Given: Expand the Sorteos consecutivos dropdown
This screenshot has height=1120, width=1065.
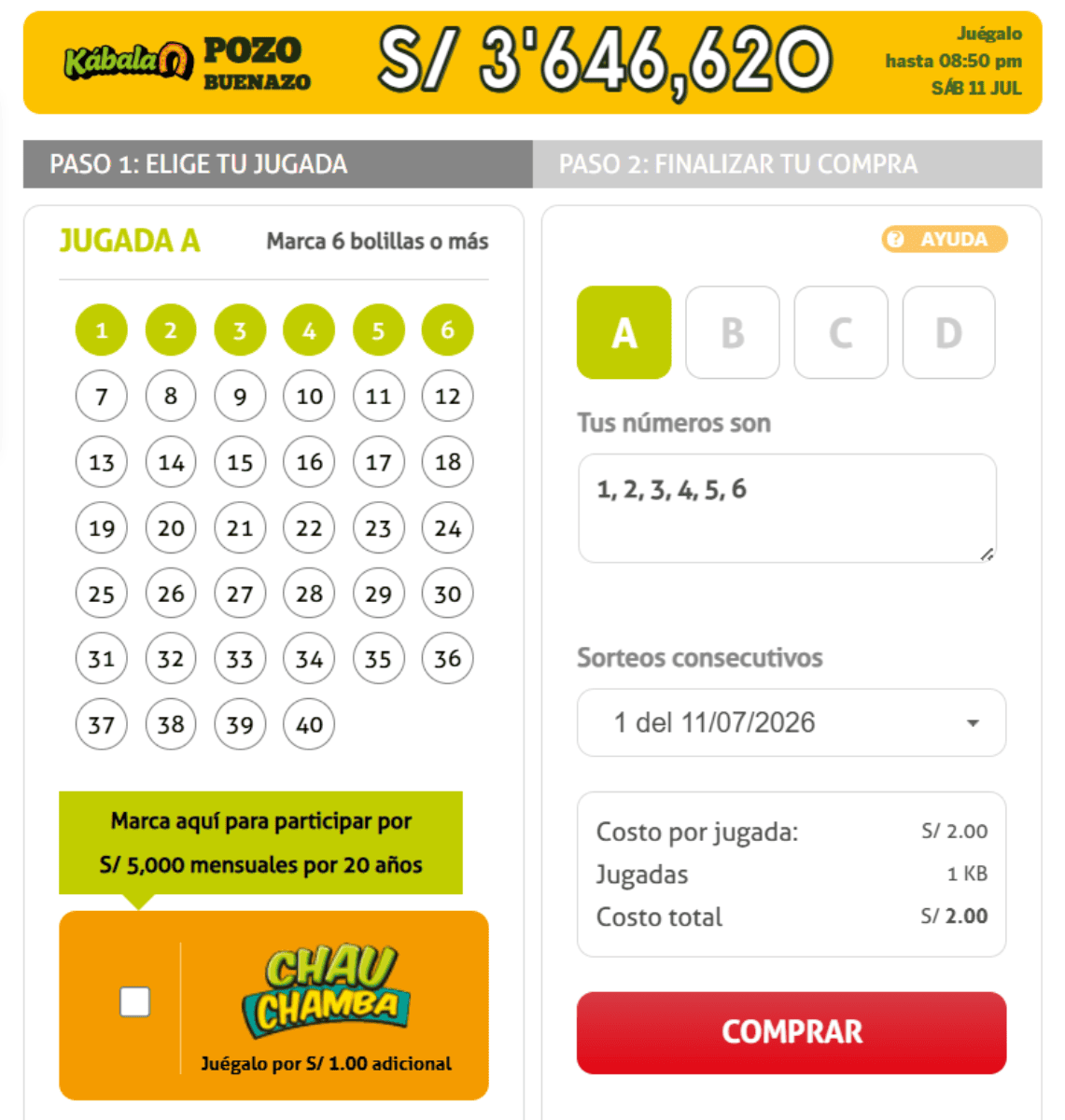Looking at the screenshot, I should click(x=792, y=722).
